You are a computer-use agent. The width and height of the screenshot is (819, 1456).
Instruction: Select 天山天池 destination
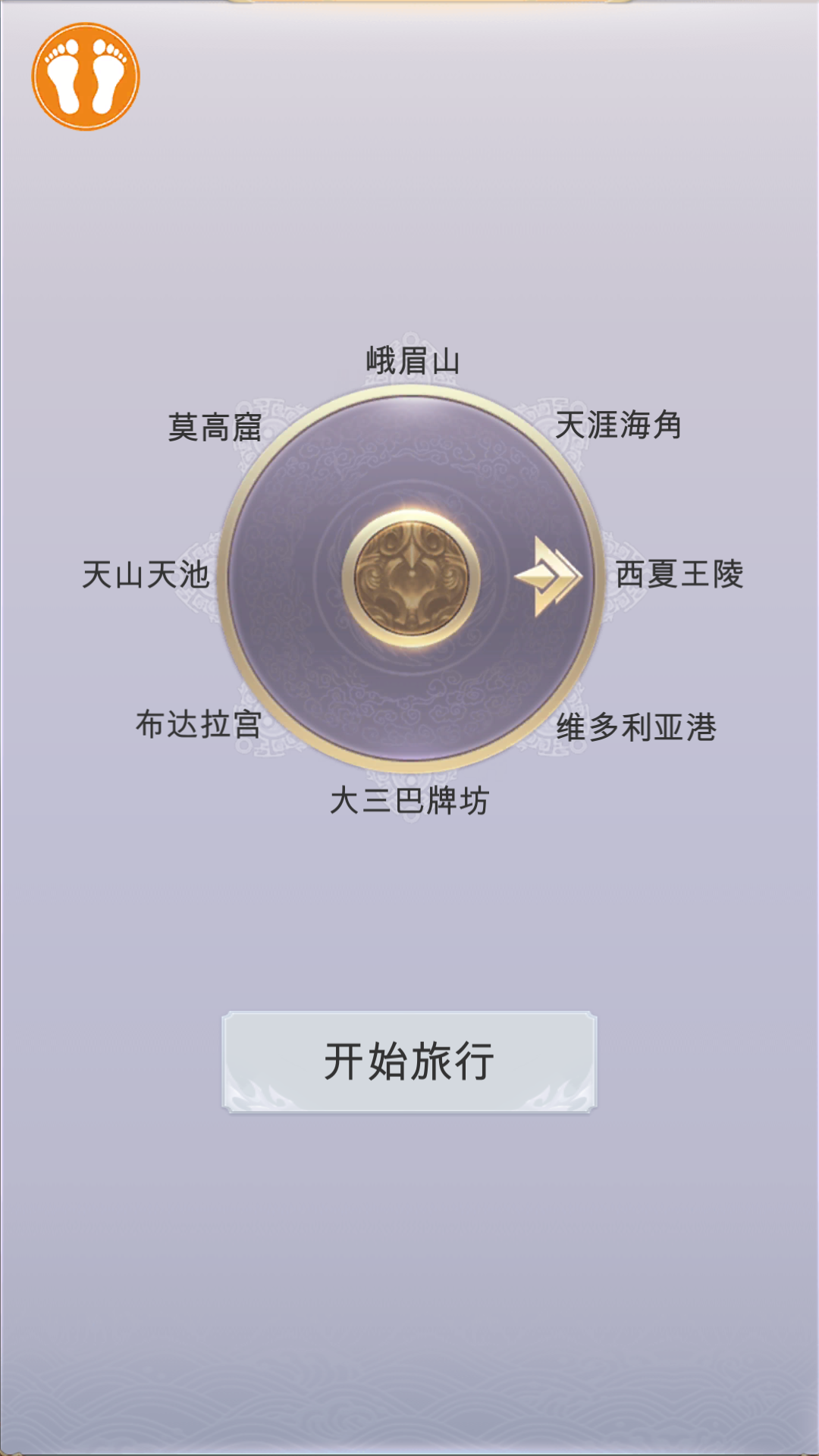pyautogui.click(x=146, y=574)
